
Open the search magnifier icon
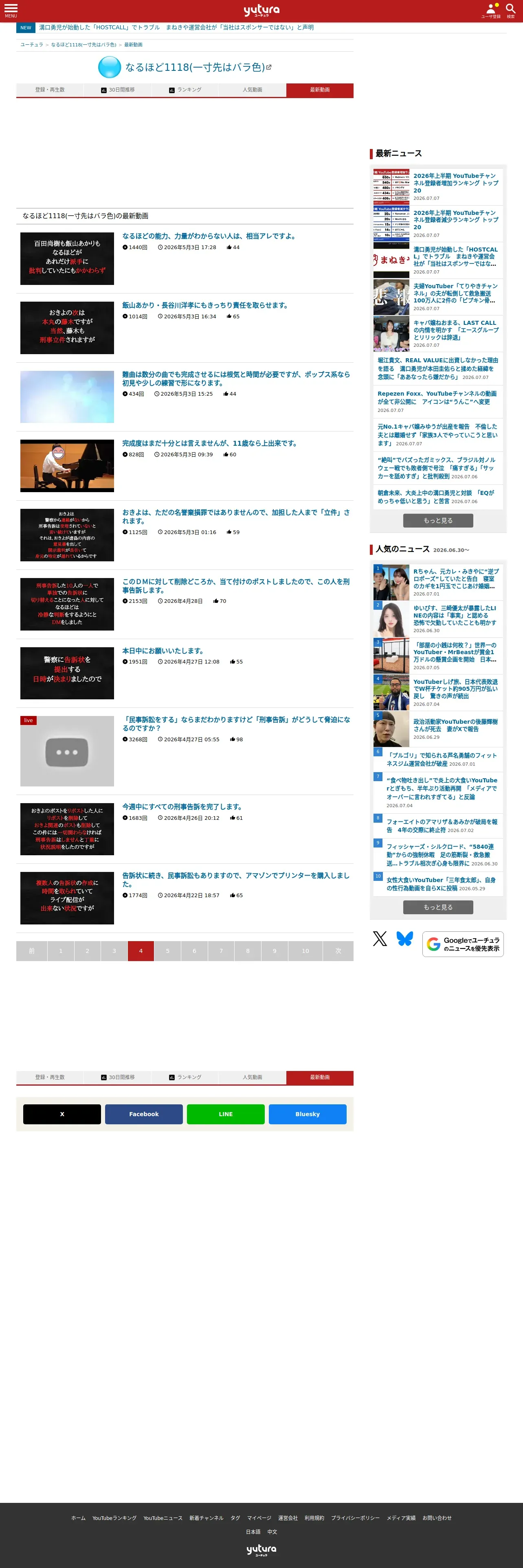click(511, 10)
